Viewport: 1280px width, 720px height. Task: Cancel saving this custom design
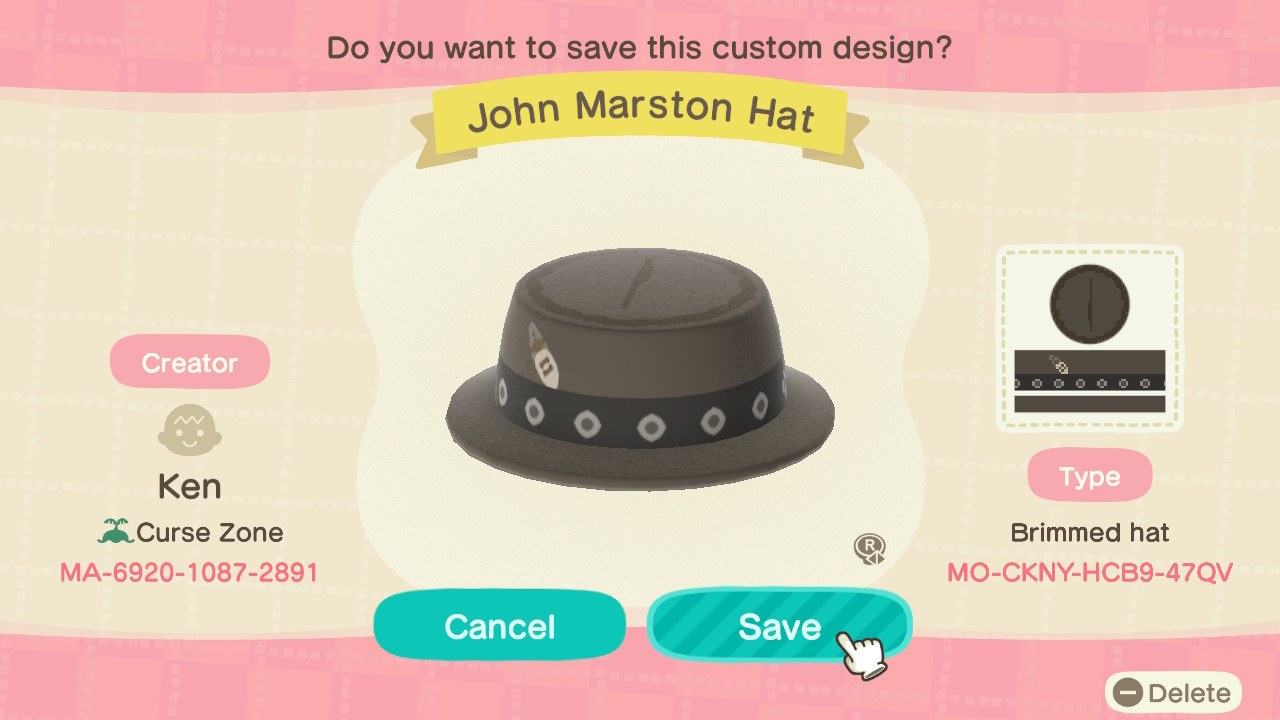click(x=499, y=626)
